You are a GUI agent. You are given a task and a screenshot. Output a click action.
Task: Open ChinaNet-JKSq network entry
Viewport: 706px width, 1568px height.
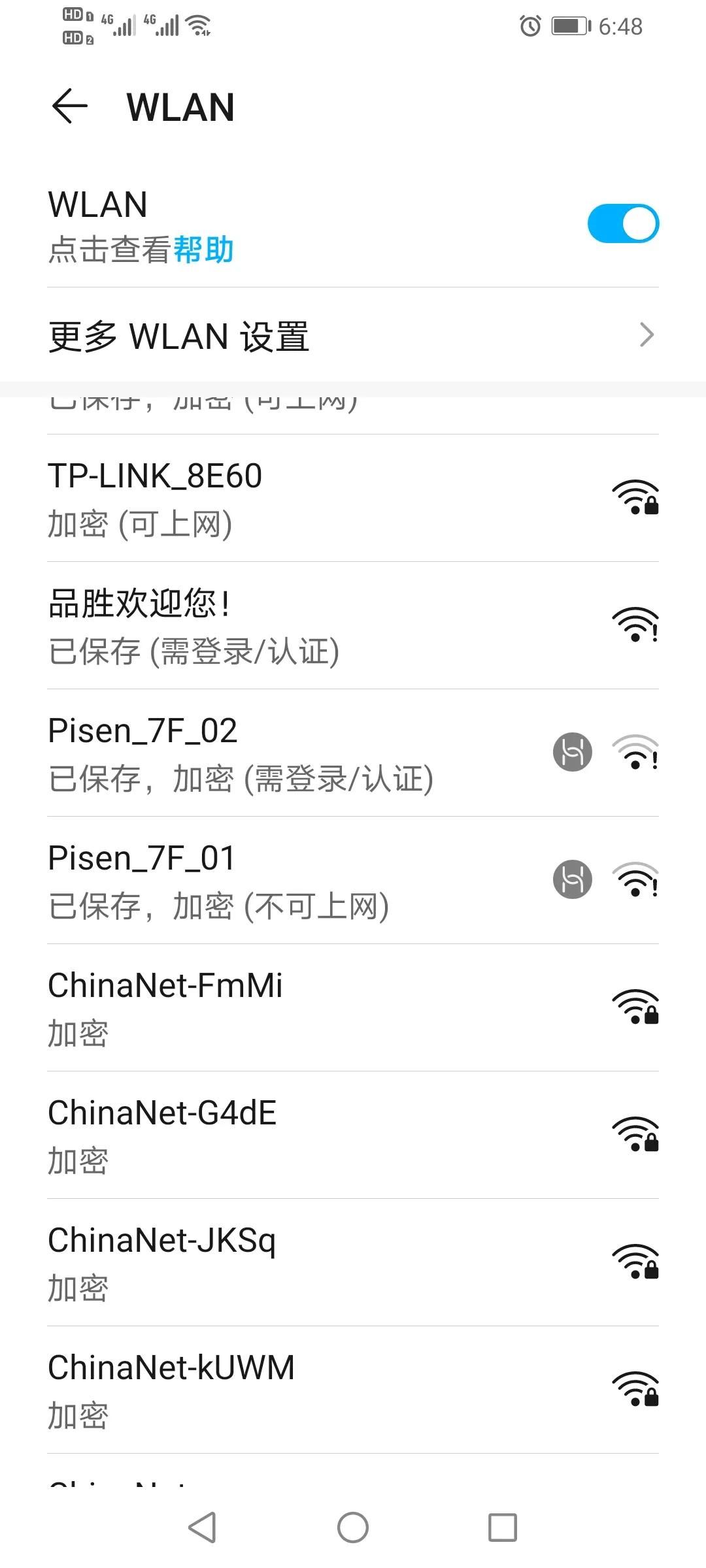tap(353, 1263)
